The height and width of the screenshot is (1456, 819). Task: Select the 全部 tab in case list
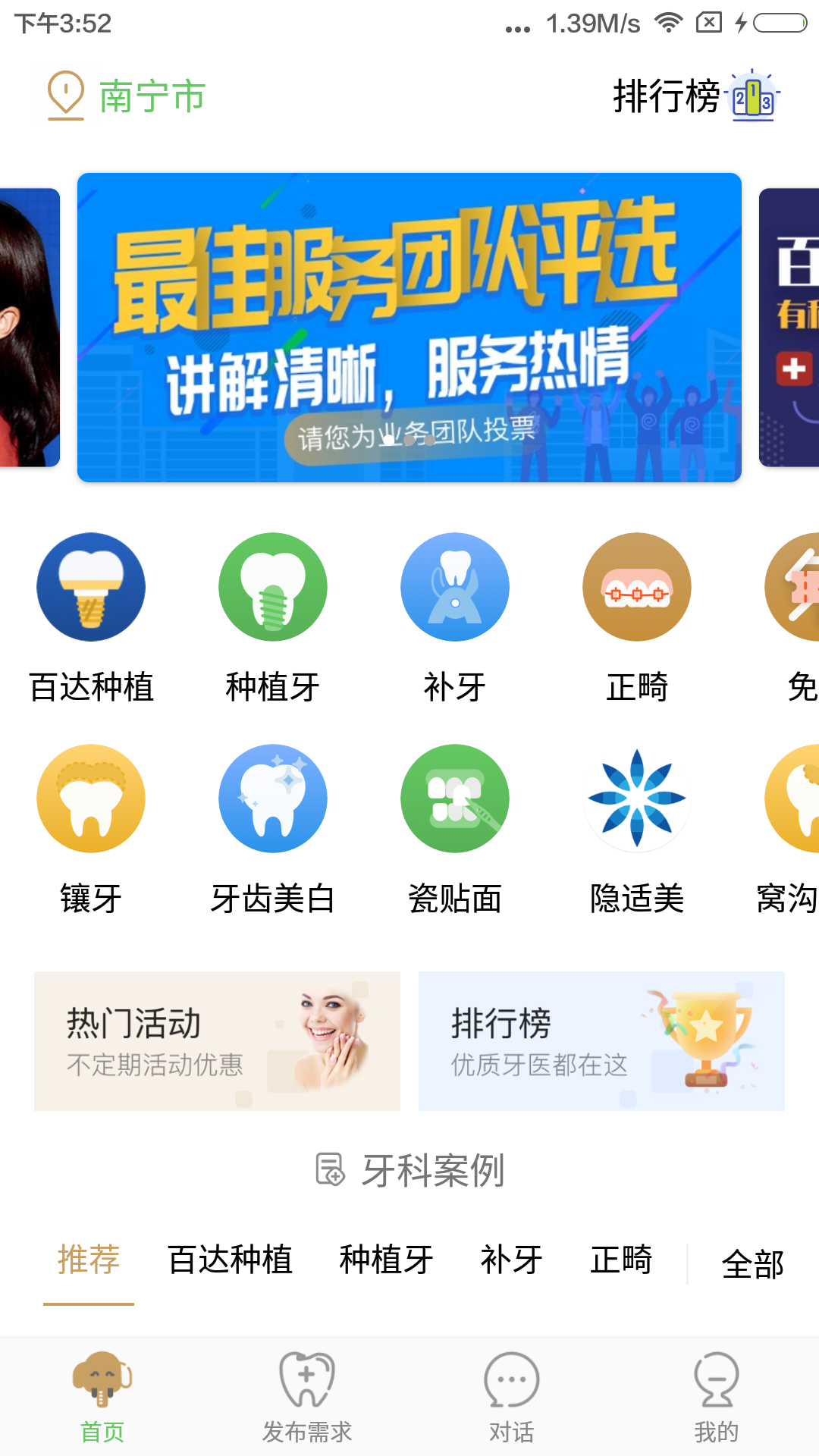pyautogui.click(x=754, y=1260)
